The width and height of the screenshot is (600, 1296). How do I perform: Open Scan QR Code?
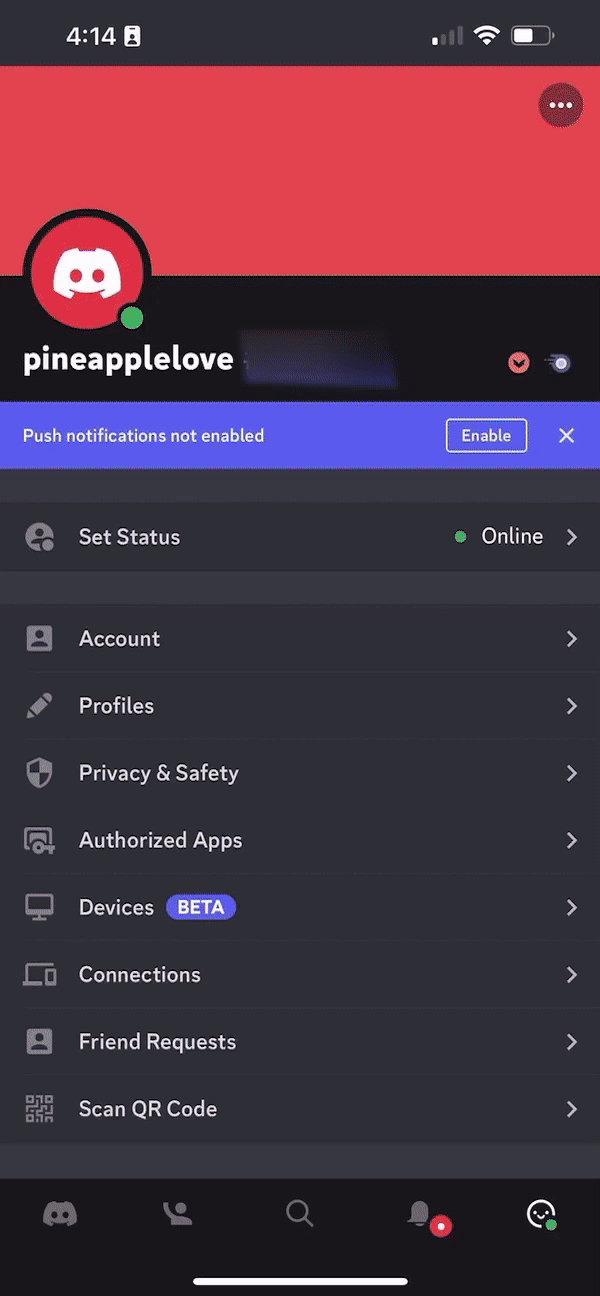[x=300, y=1109]
